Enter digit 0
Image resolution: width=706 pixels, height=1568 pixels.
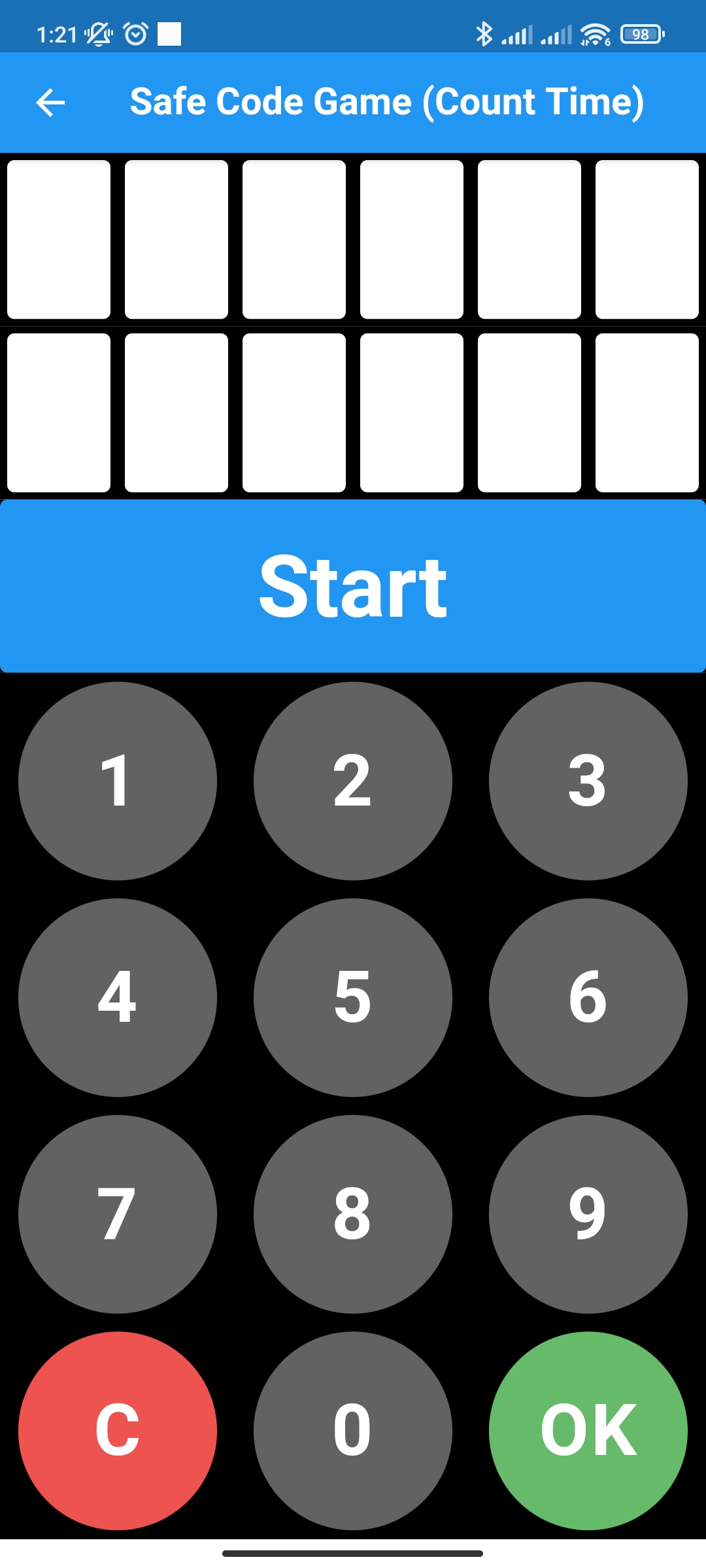[x=353, y=1431]
